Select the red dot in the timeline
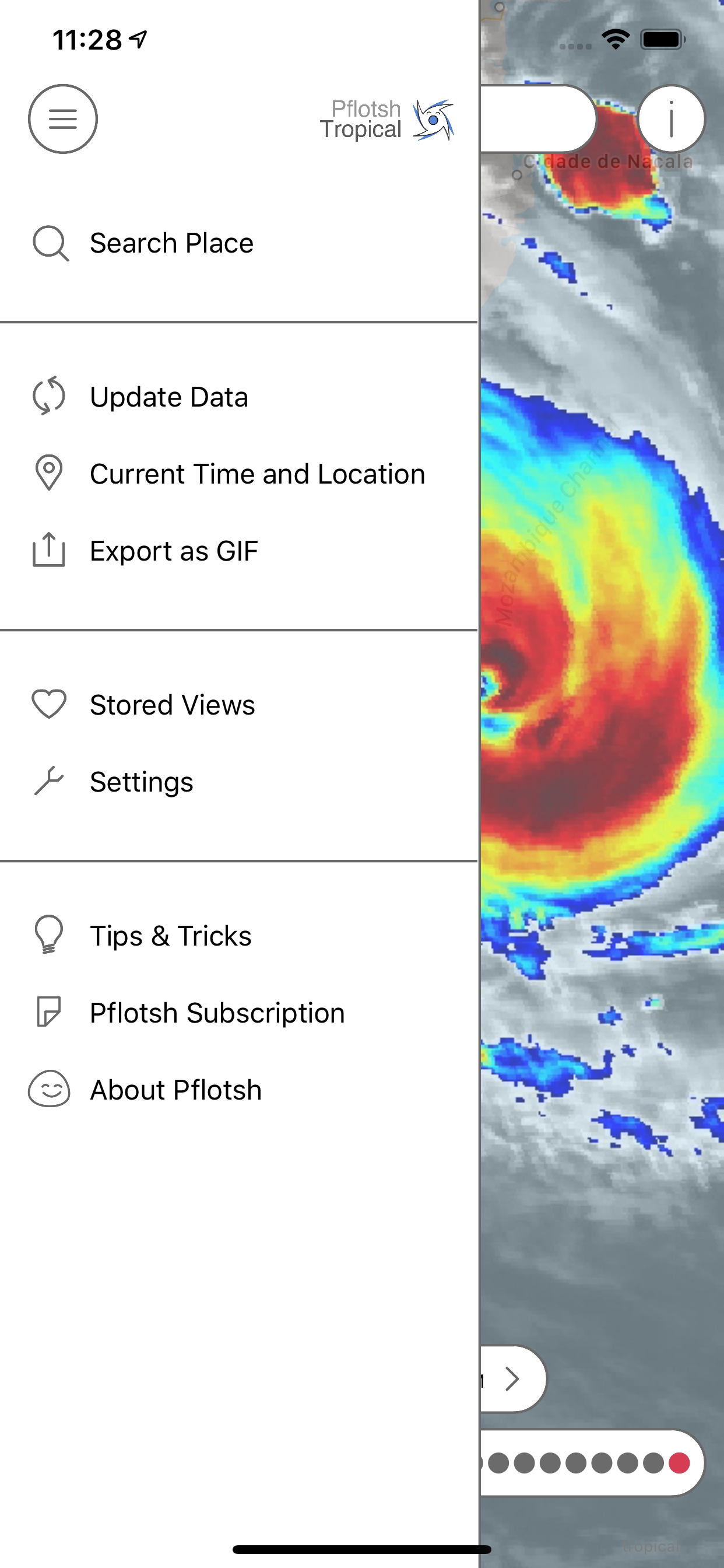Viewport: 724px width, 1568px height. coord(679,1462)
